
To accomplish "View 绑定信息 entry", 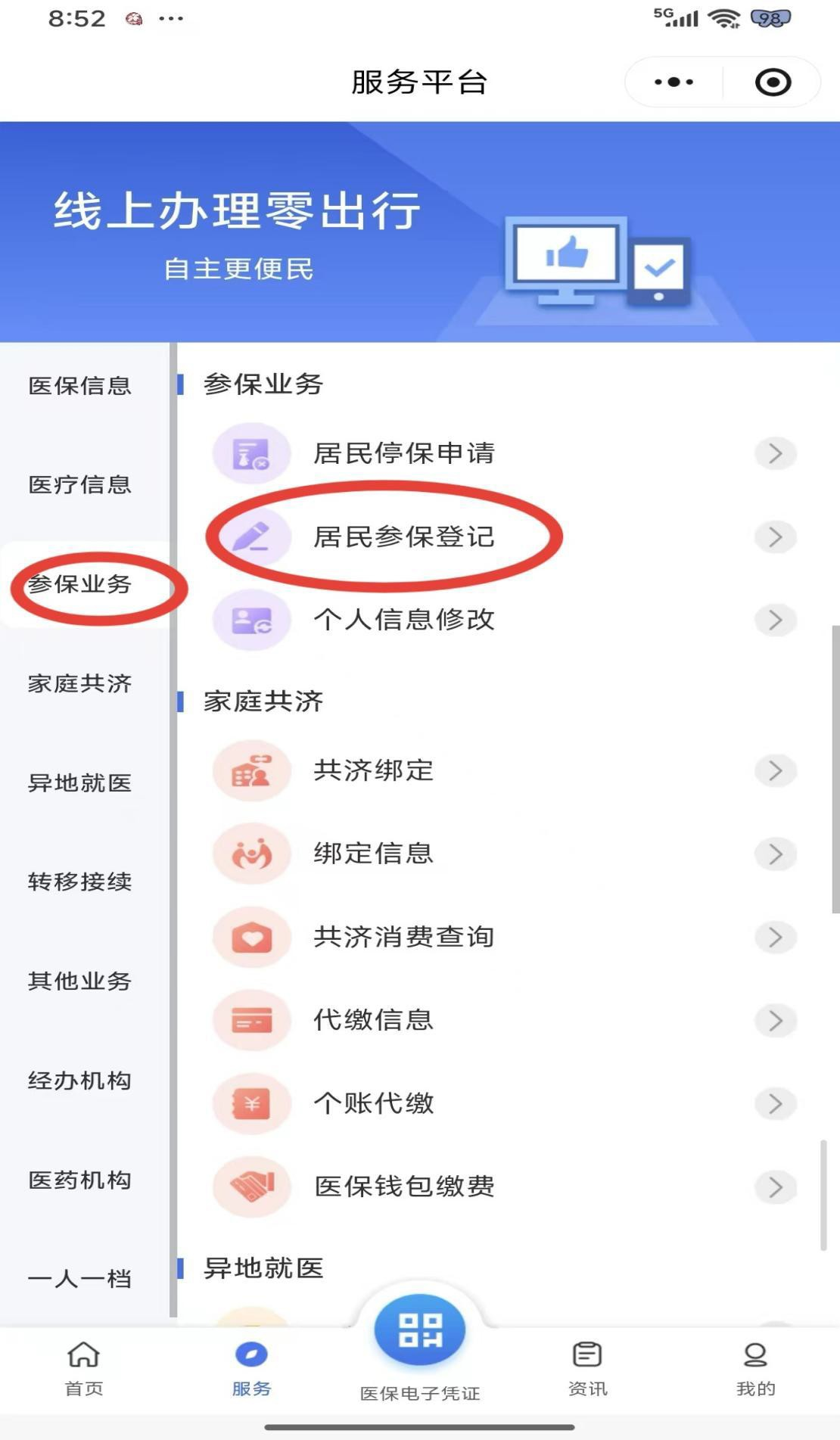I will 374,854.
